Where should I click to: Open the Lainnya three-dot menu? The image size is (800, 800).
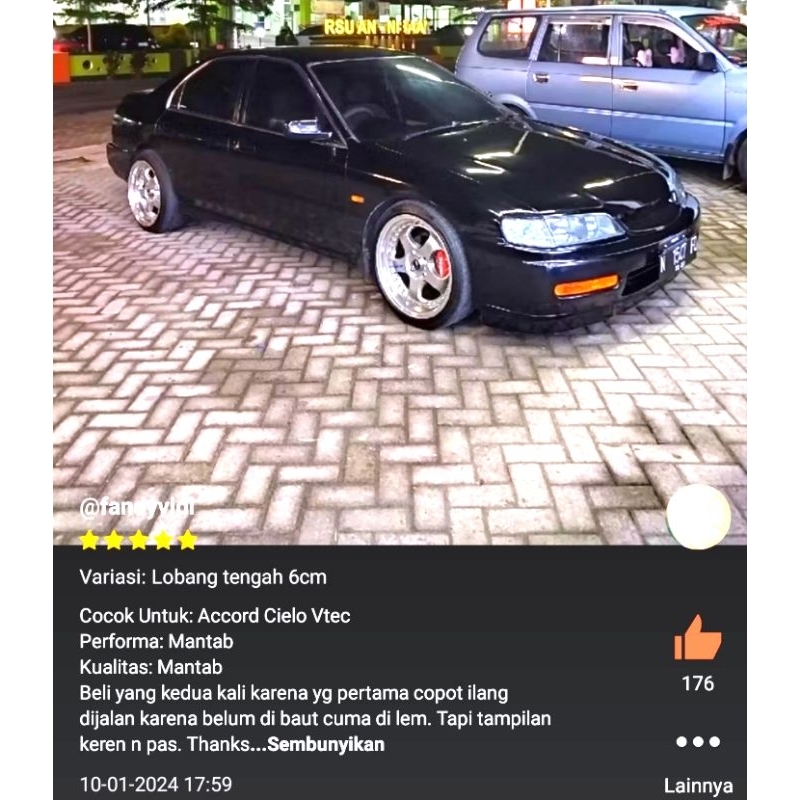pyautogui.click(x=698, y=742)
